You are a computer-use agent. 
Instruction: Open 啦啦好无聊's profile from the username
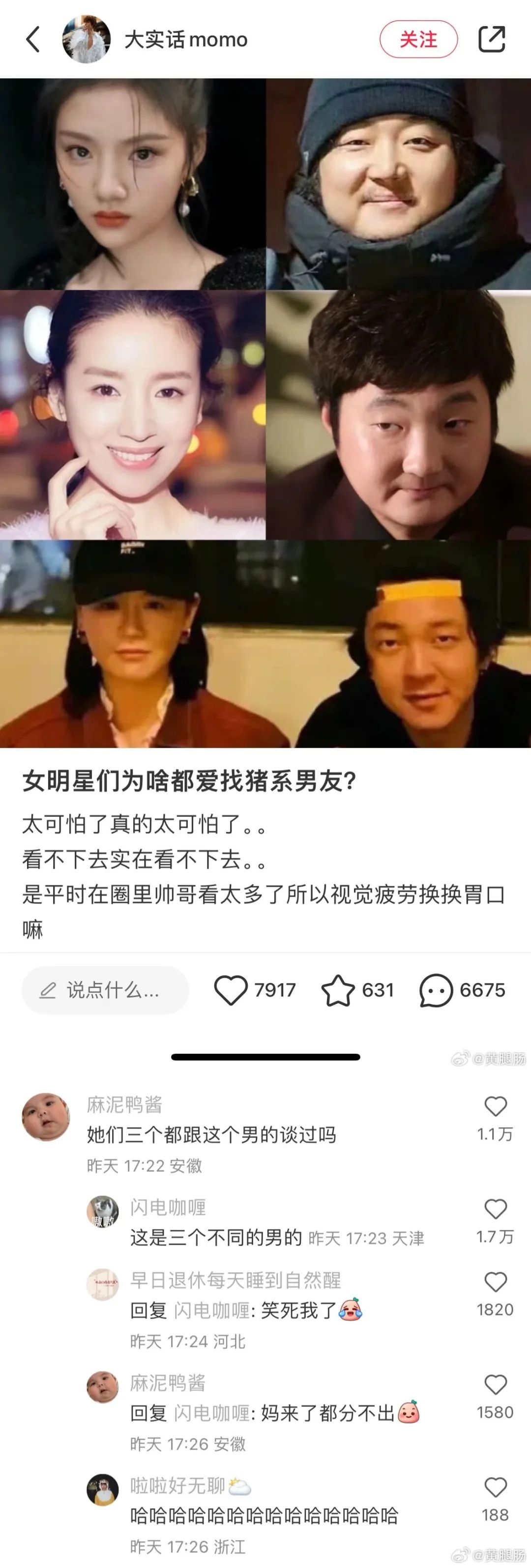pos(178,1486)
